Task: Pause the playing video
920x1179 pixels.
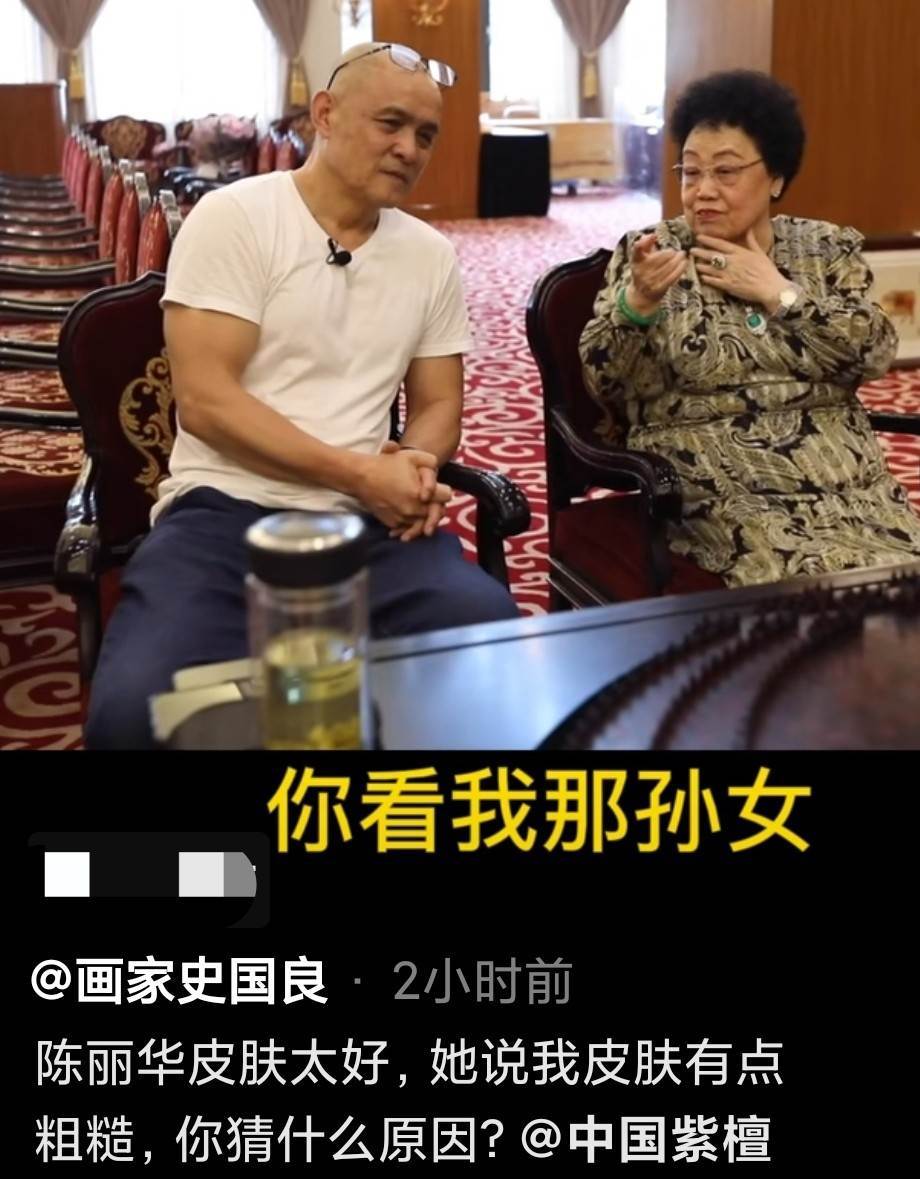Action: (460, 400)
